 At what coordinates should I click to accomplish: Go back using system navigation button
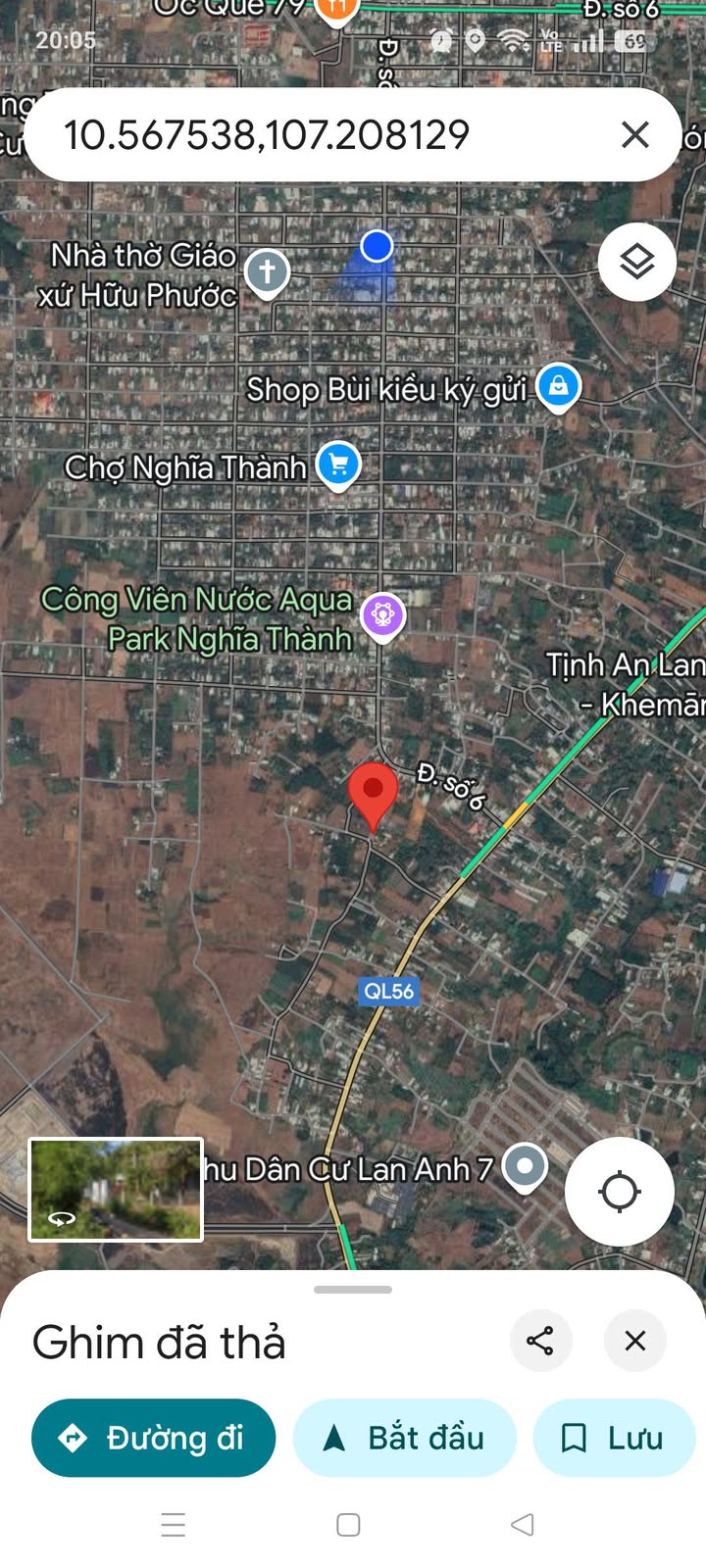pos(523,1524)
